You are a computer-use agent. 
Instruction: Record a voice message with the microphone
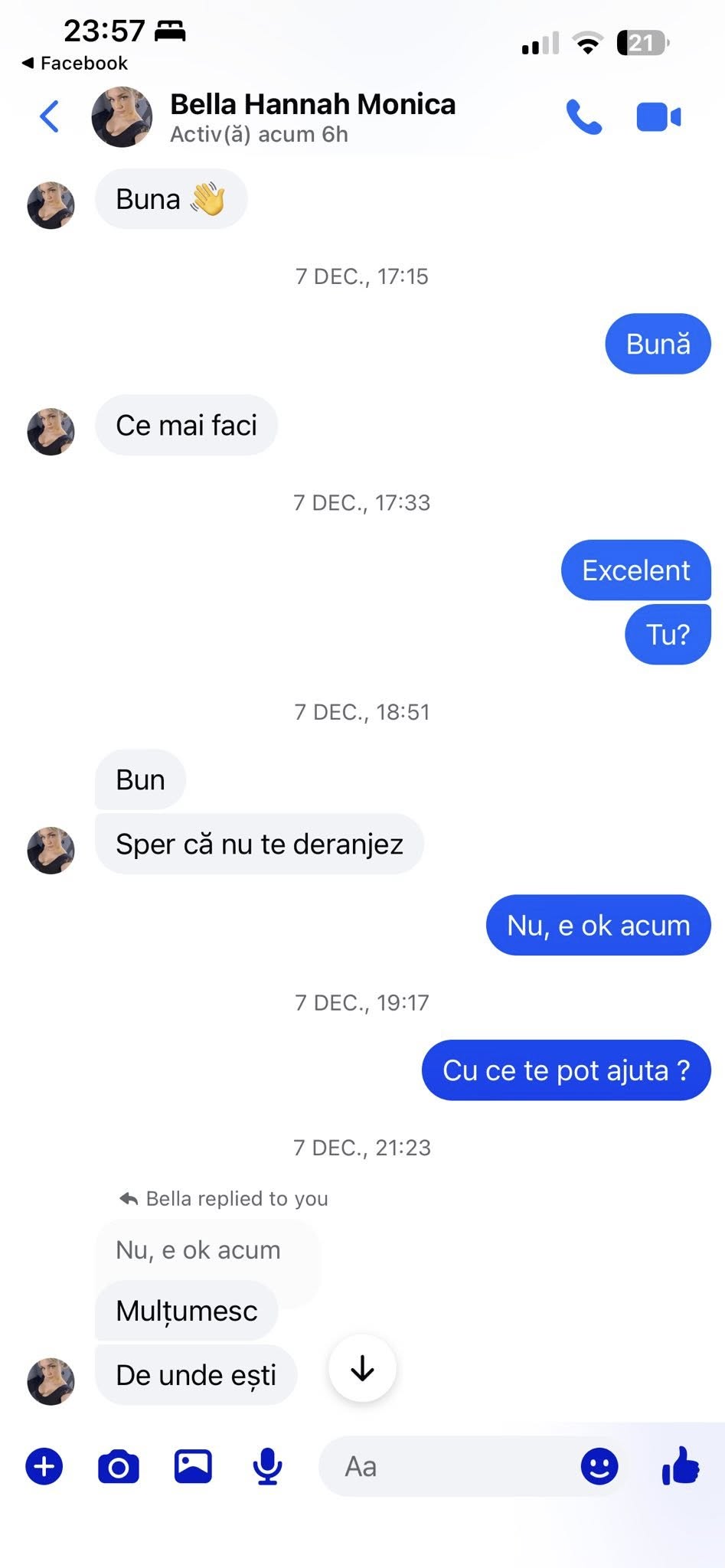[x=267, y=1467]
